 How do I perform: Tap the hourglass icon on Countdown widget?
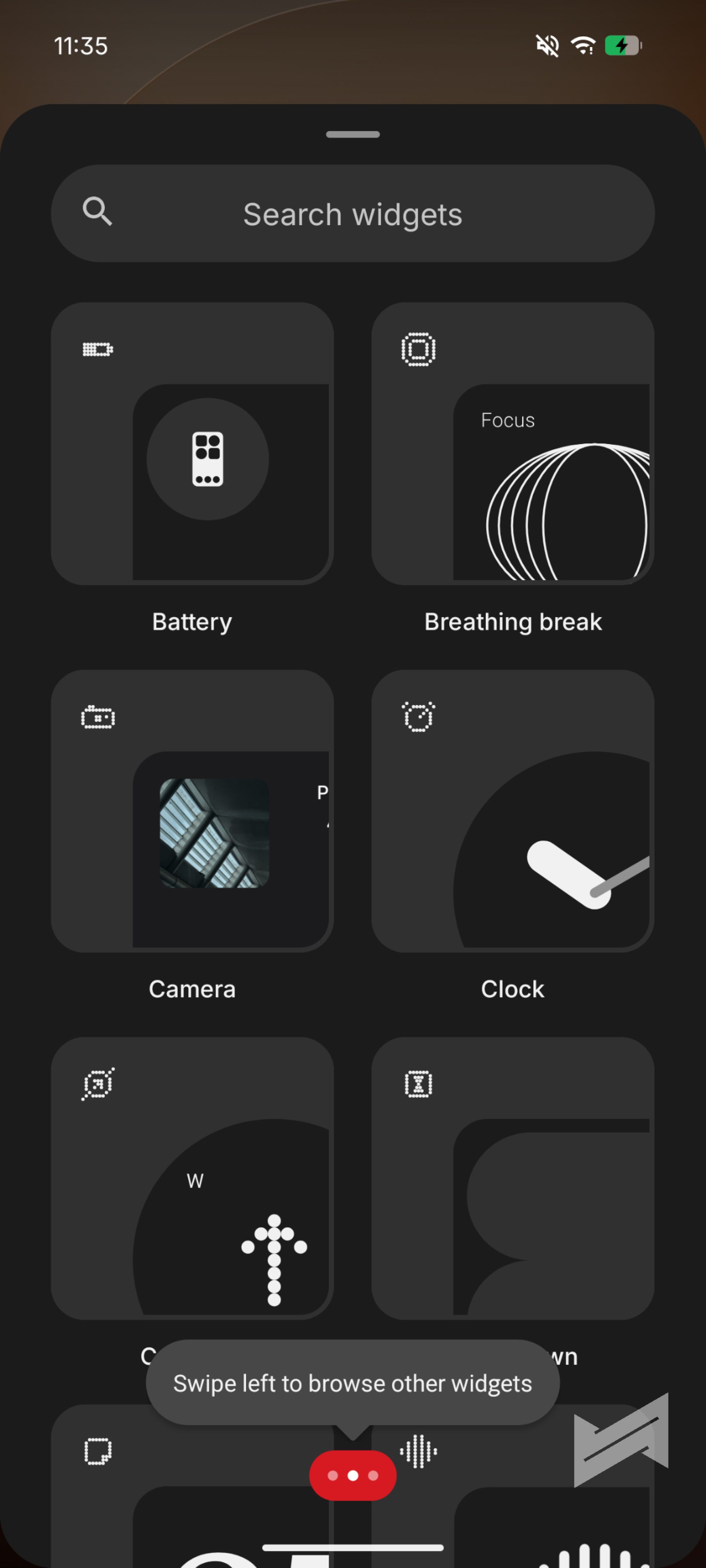pyautogui.click(x=418, y=1085)
